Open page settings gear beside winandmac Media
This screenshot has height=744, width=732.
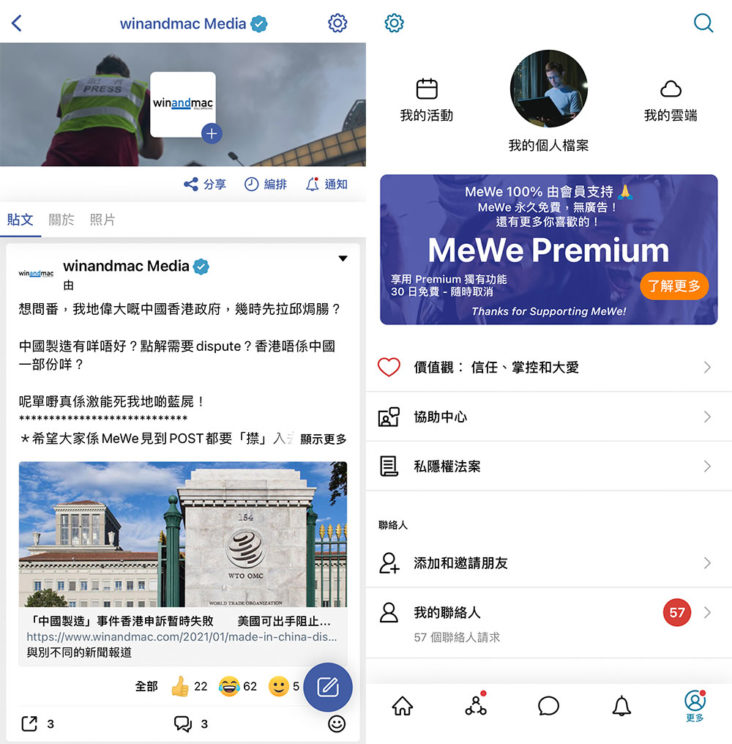[x=338, y=23]
